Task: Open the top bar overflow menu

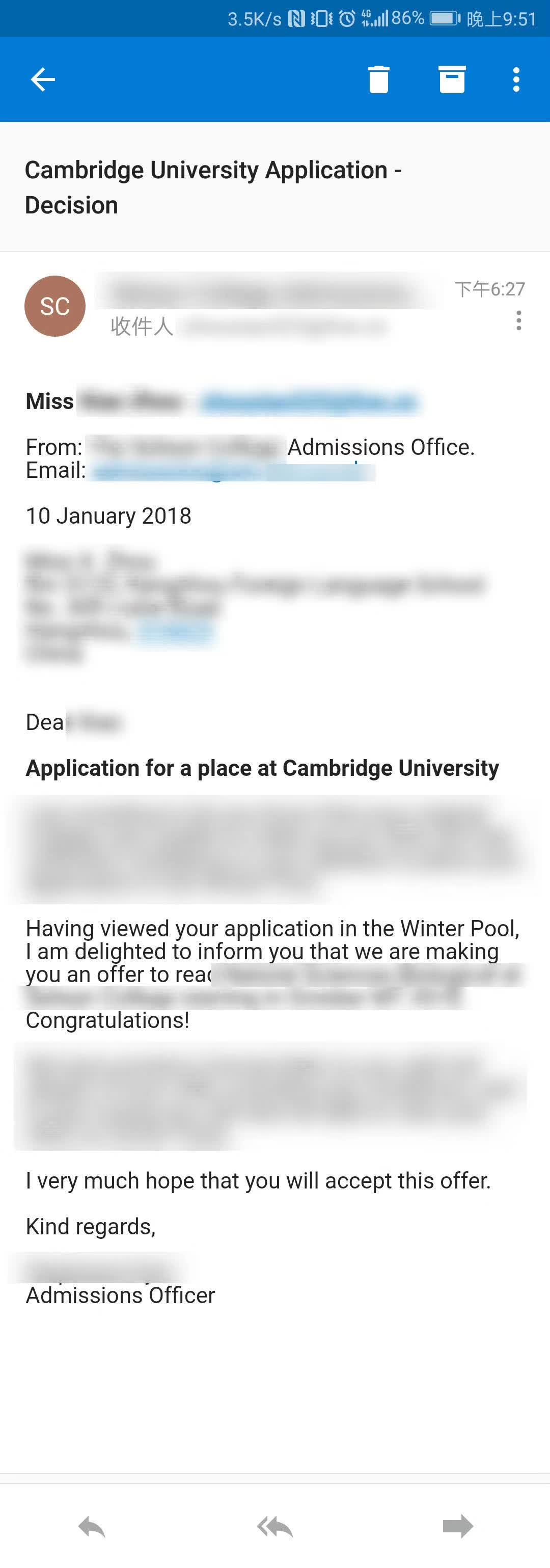Action: [516, 79]
